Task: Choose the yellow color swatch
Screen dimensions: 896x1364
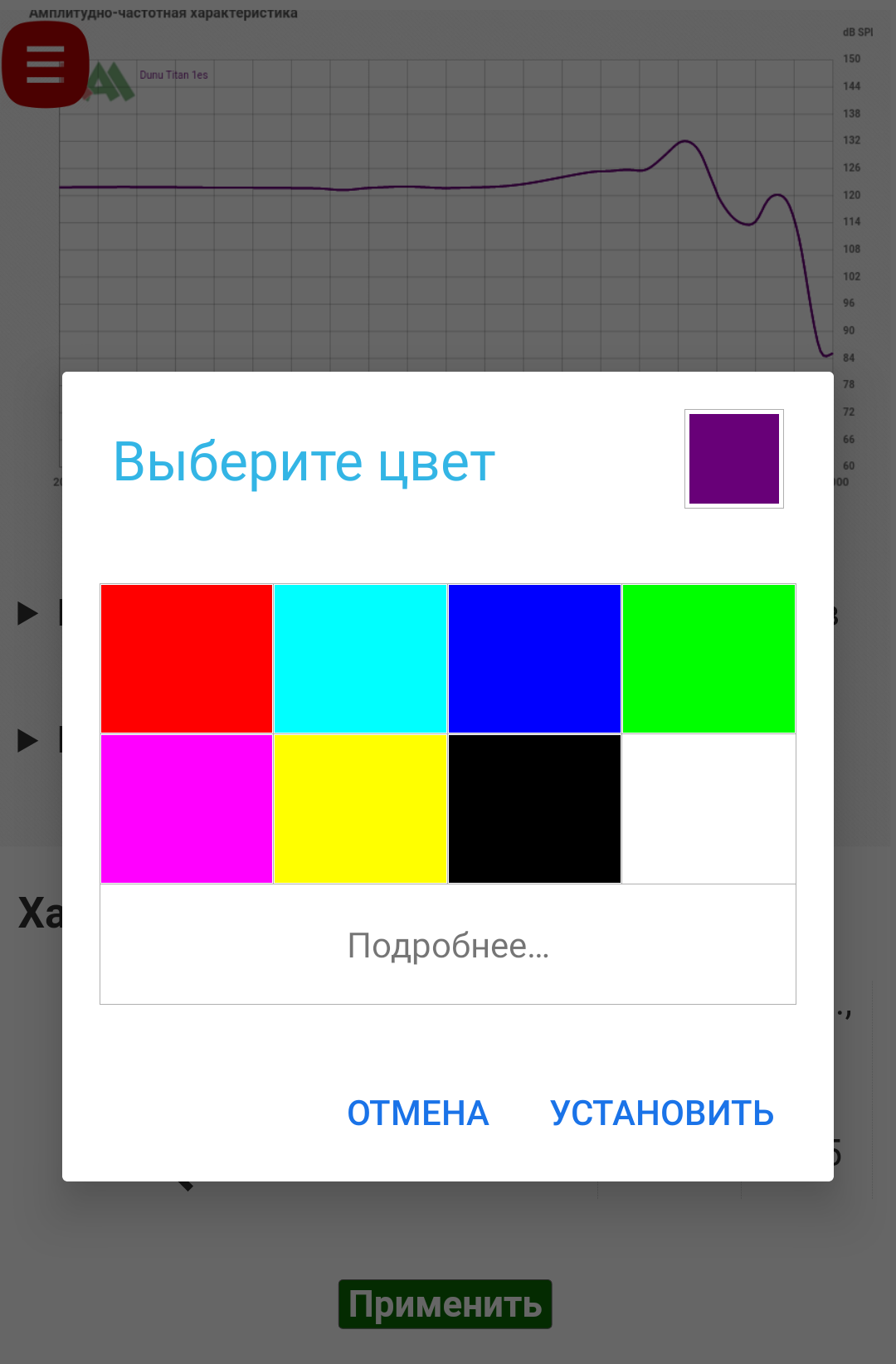Action: click(360, 808)
